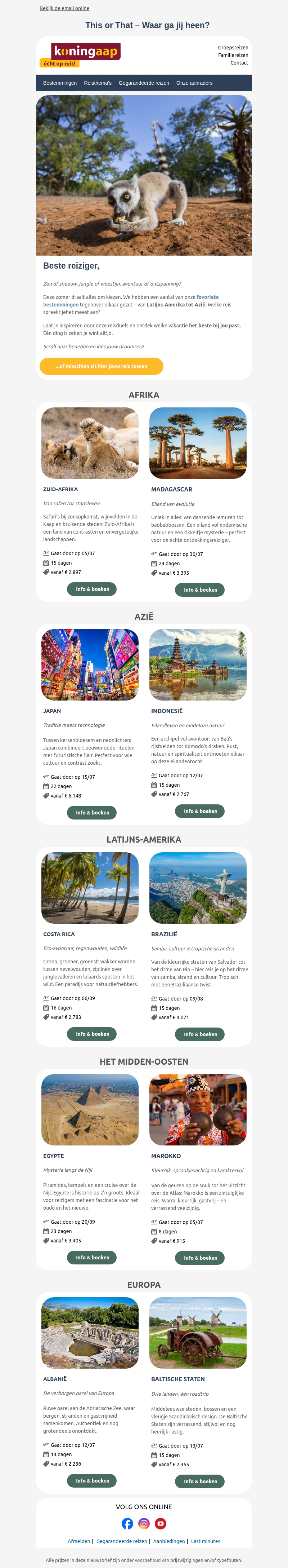Screen dimensions: 288x1568
Task: Tap Info & boeken for Zuid-Afrika
Action: 93,589
